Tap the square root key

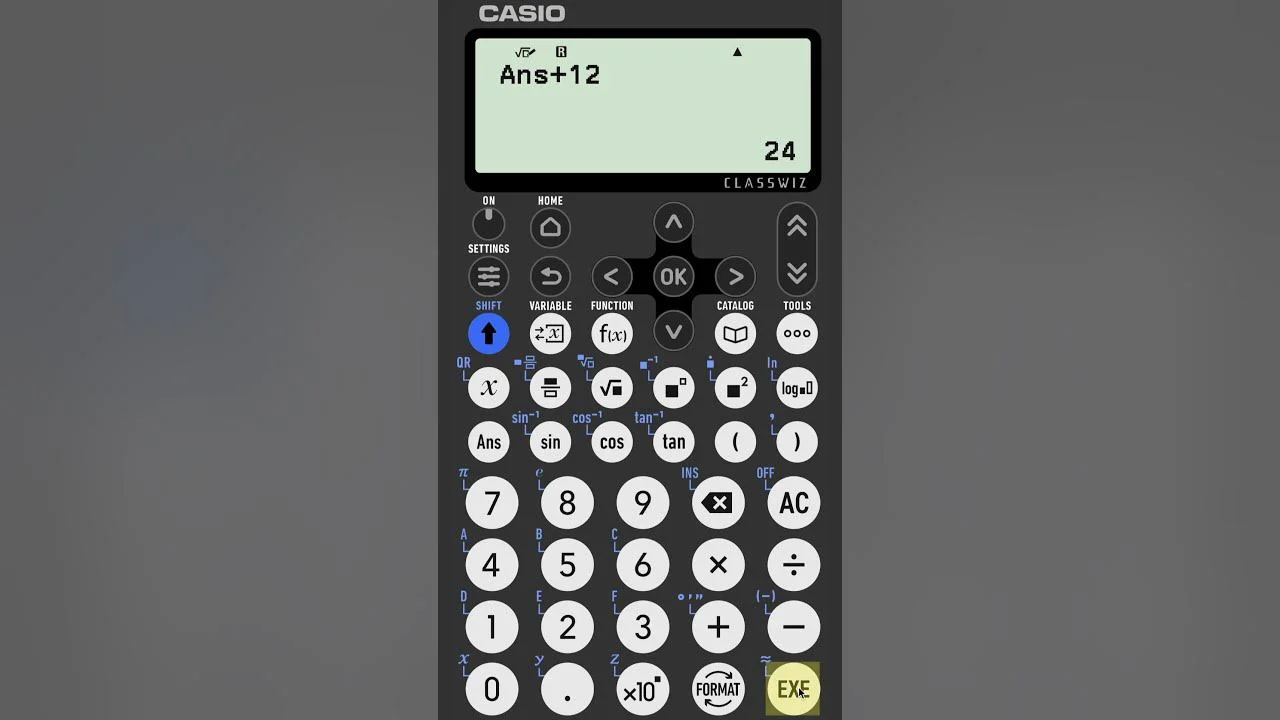(612, 388)
